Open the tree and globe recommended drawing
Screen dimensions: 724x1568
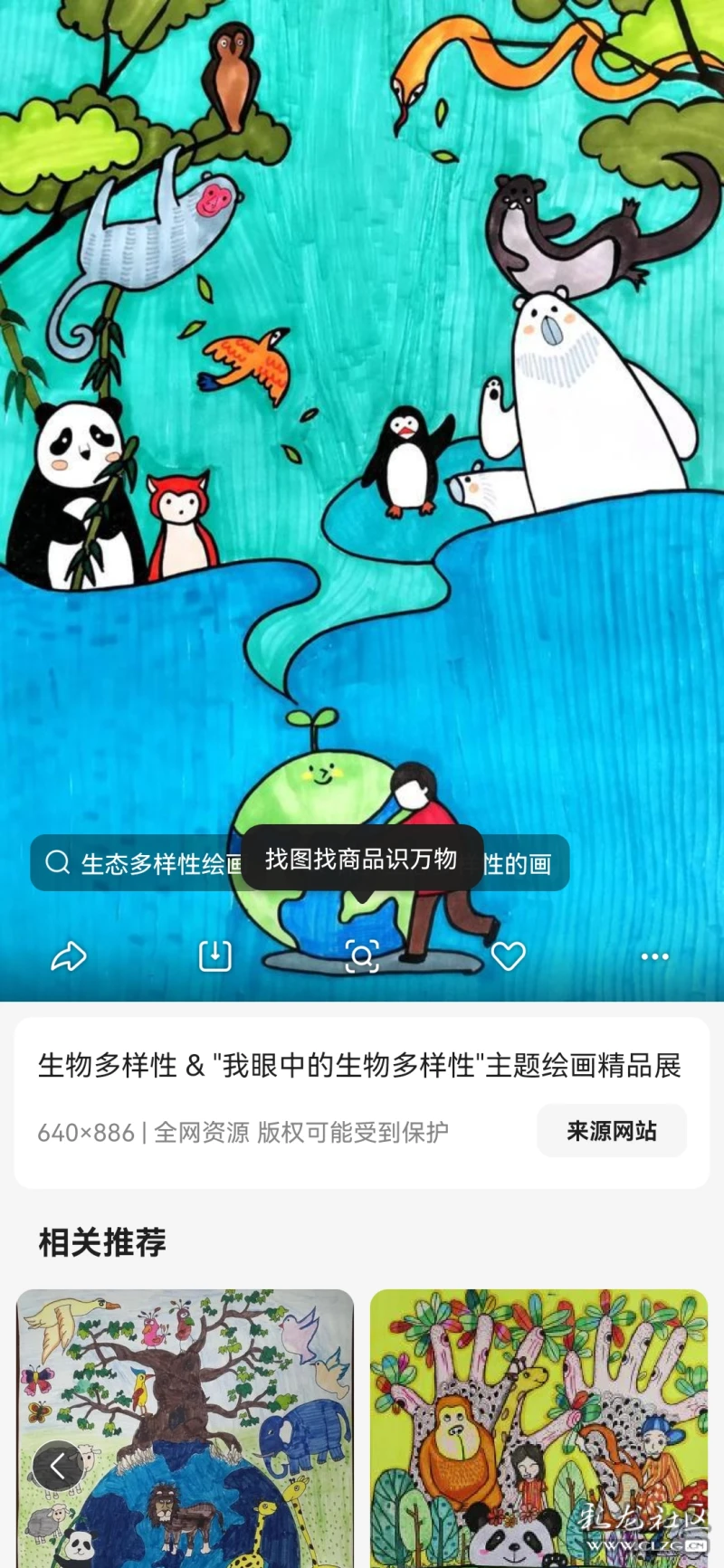coord(185,1428)
